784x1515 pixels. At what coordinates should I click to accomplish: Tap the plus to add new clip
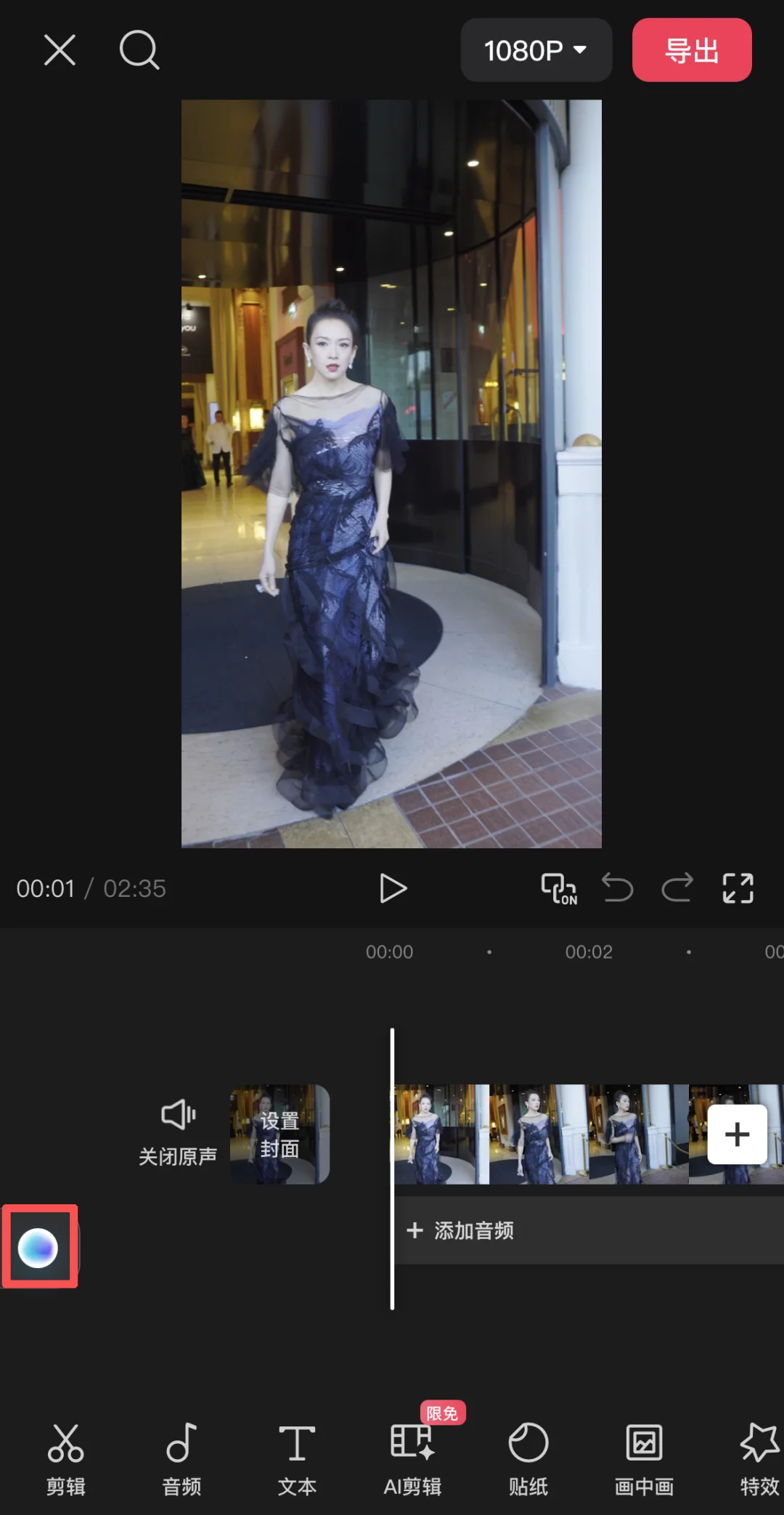(738, 1134)
